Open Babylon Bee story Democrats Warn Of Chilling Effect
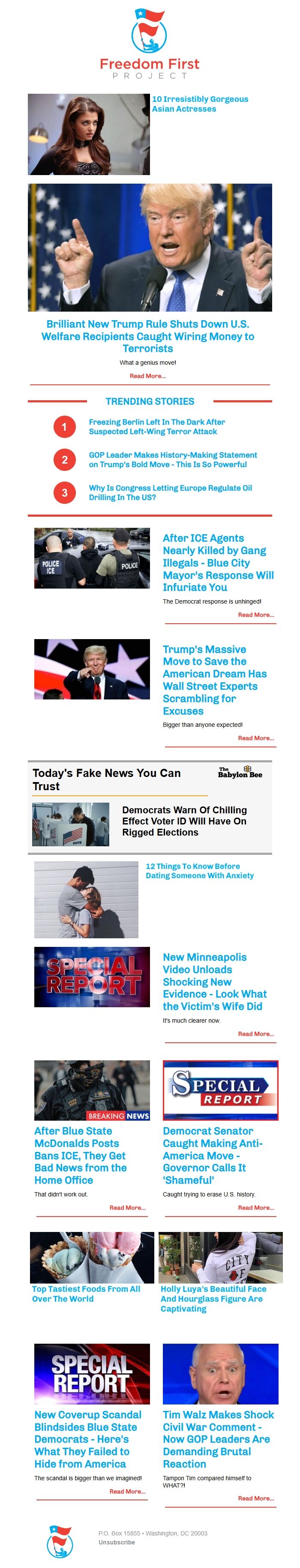This screenshot has height=1568, width=300. pyautogui.click(x=184, y=821)
